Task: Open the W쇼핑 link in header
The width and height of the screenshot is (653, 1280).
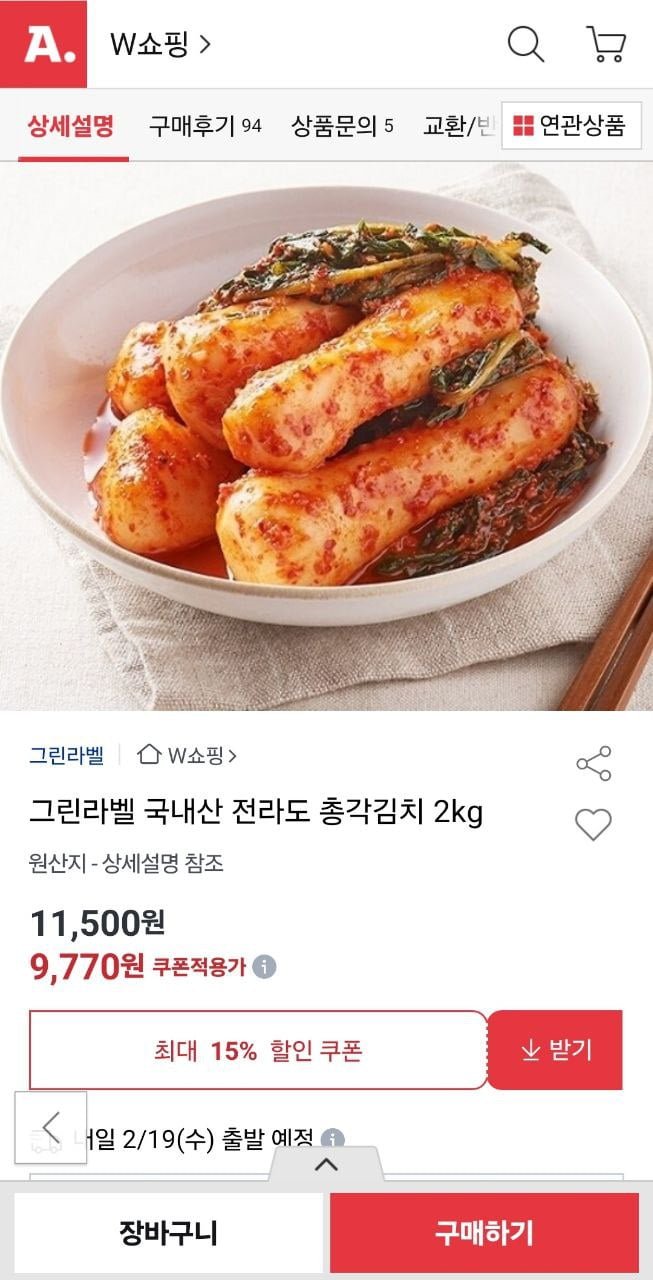Action: [160, 44]
